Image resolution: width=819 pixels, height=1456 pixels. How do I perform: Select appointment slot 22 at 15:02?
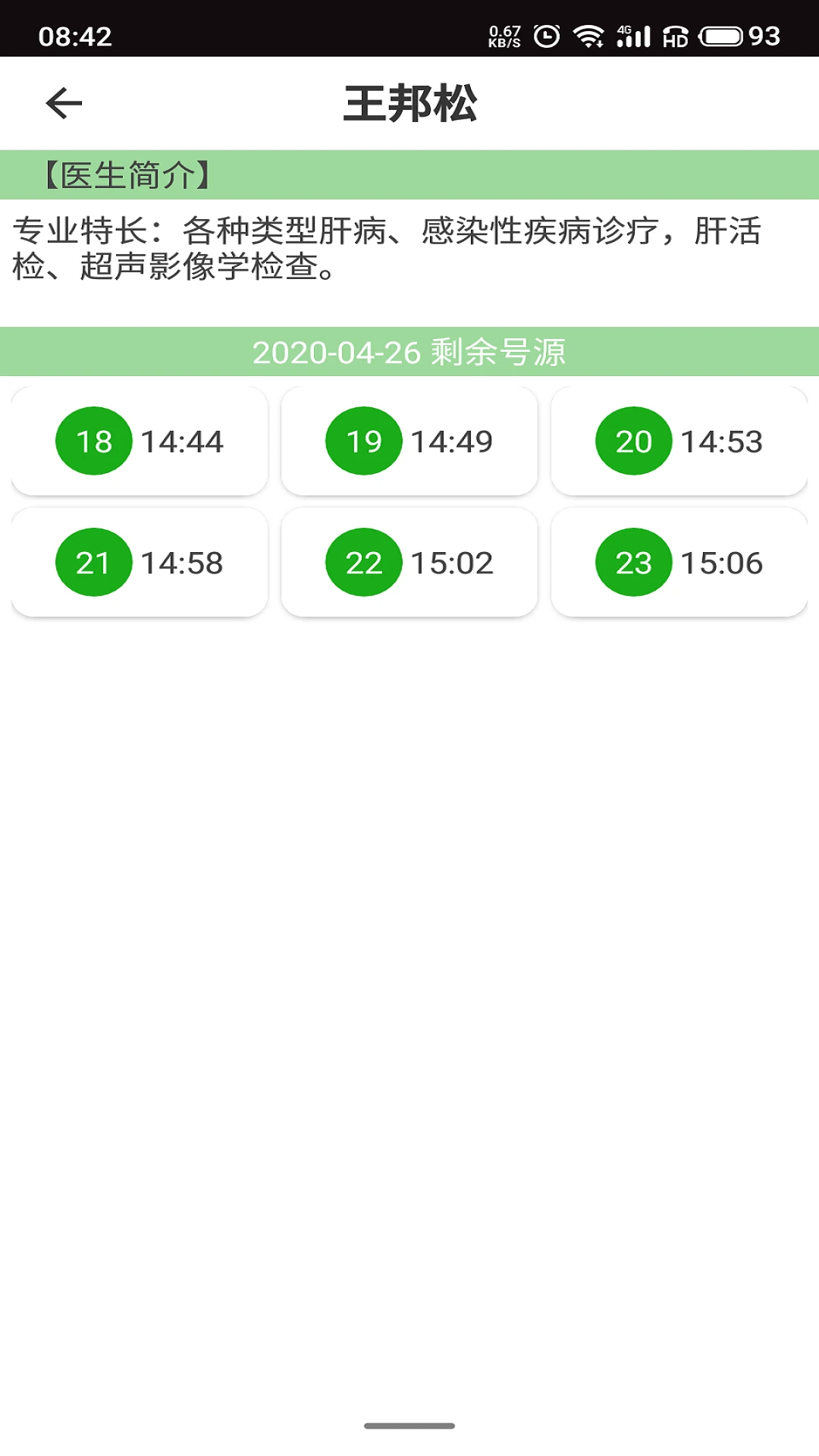408,563
